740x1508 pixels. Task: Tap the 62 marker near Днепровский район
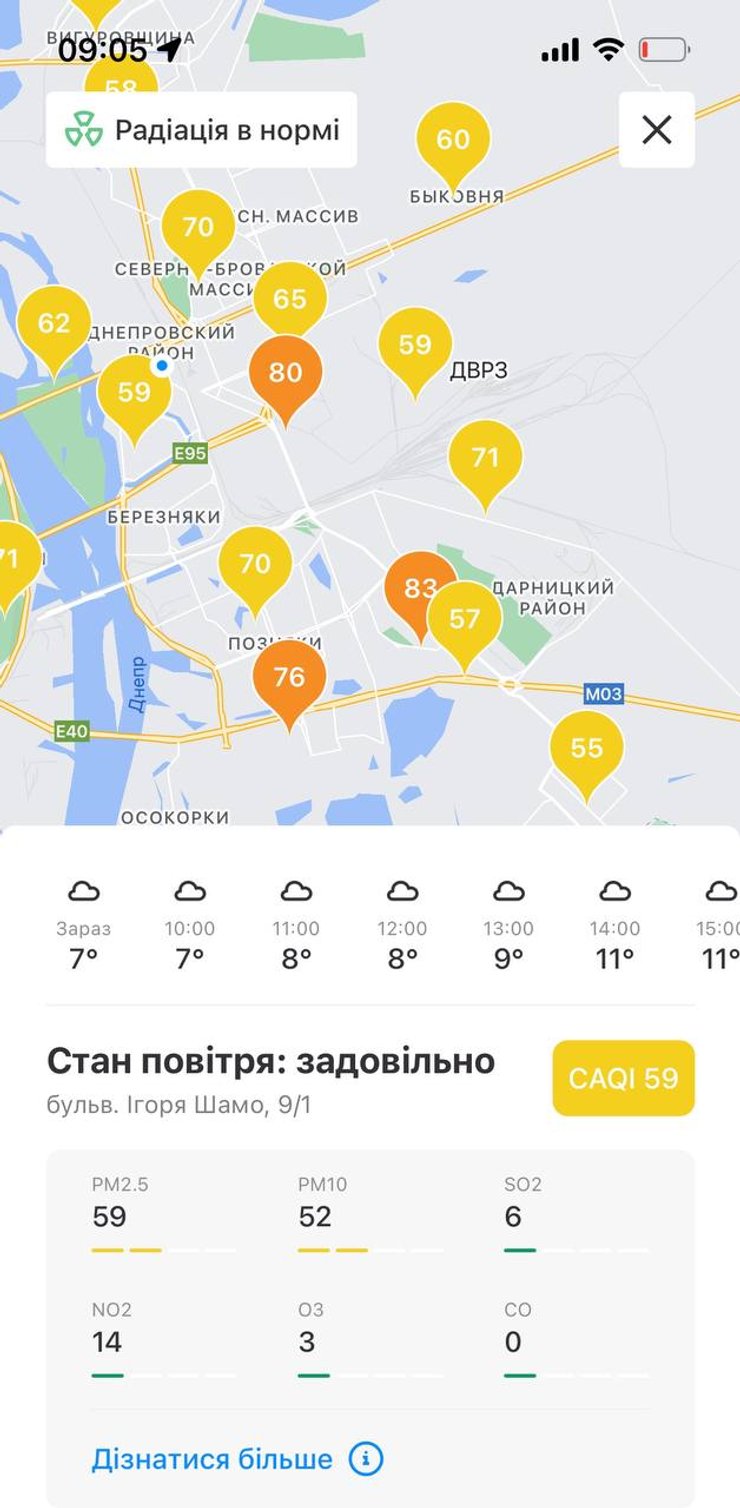click(x=55, y=323)
